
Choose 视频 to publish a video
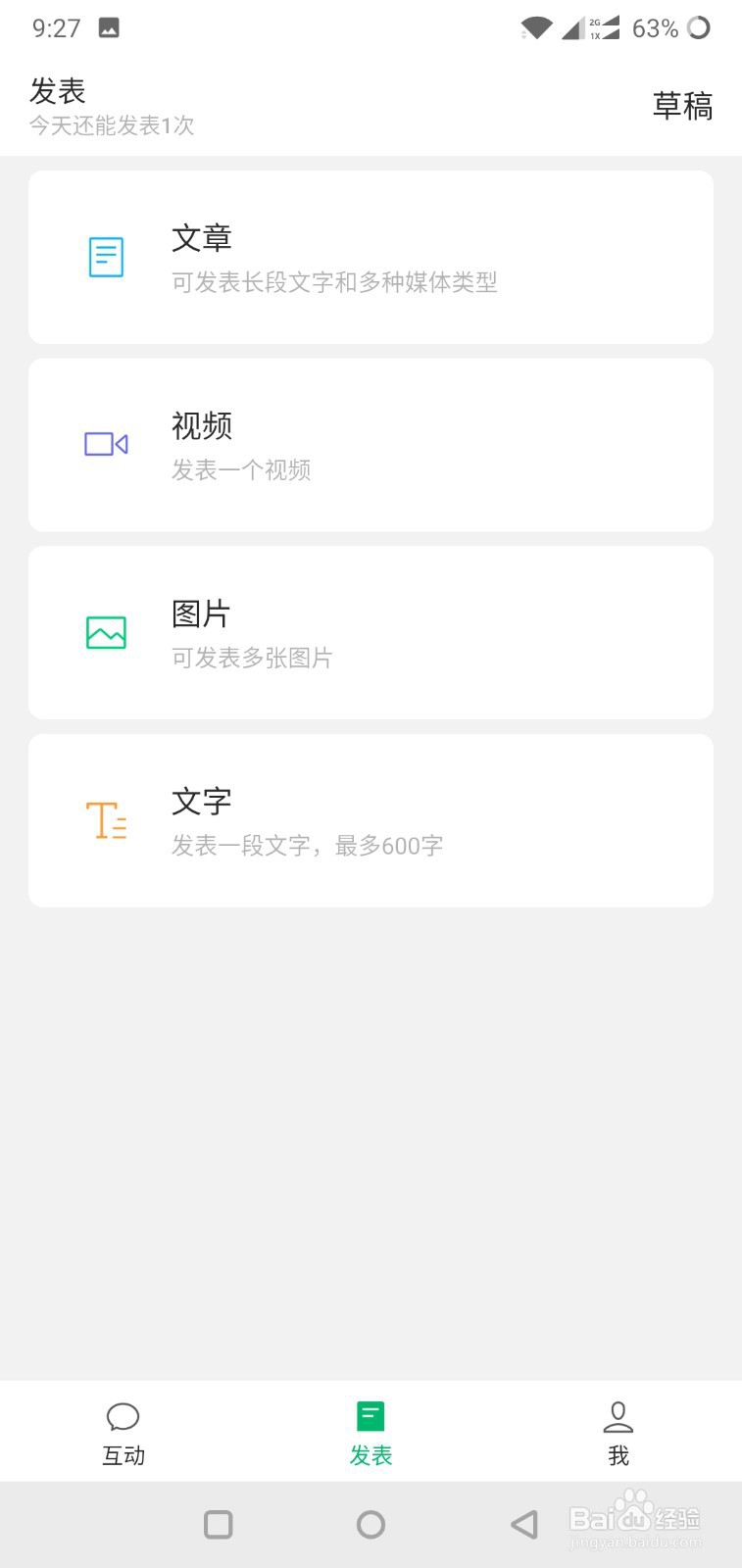point(371,445)
